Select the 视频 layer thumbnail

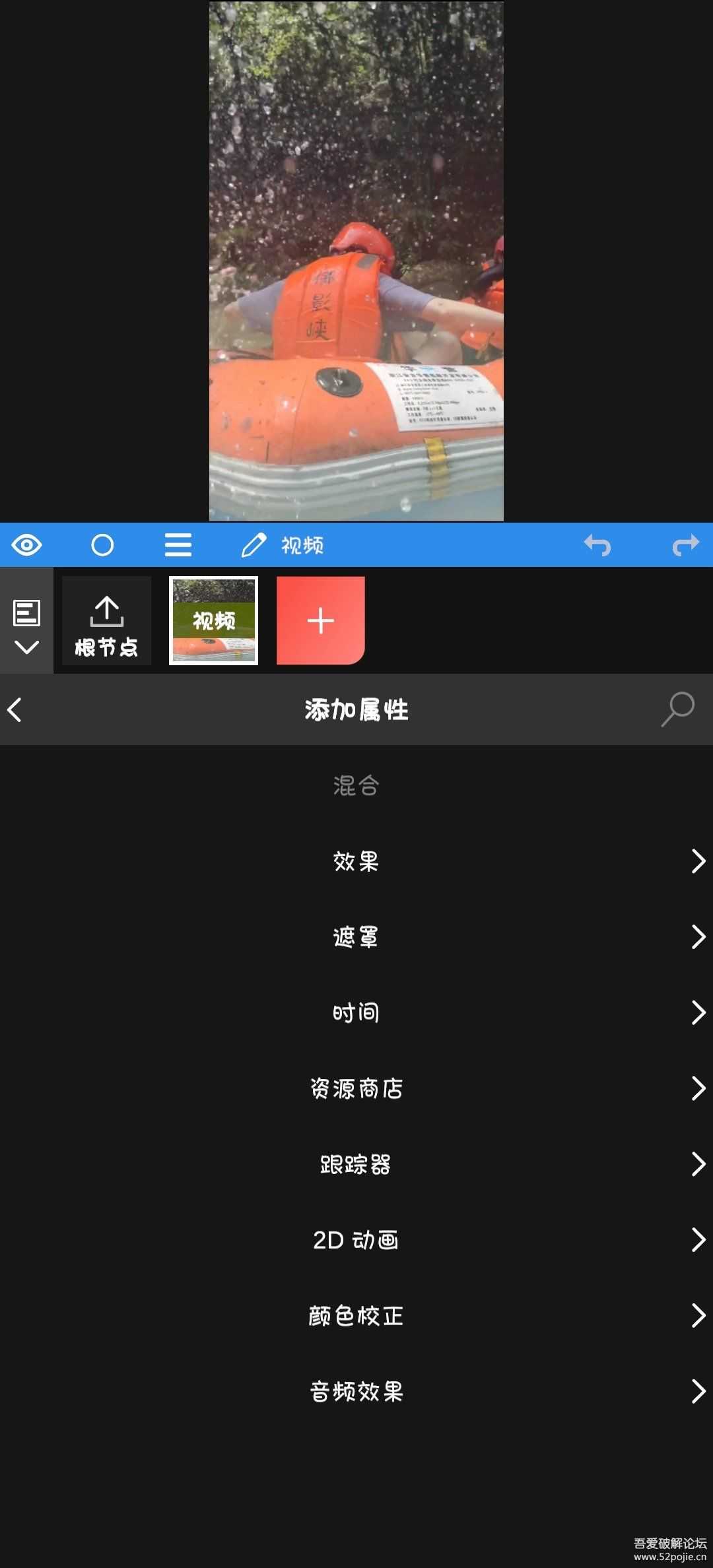click(x=214, y=621)
